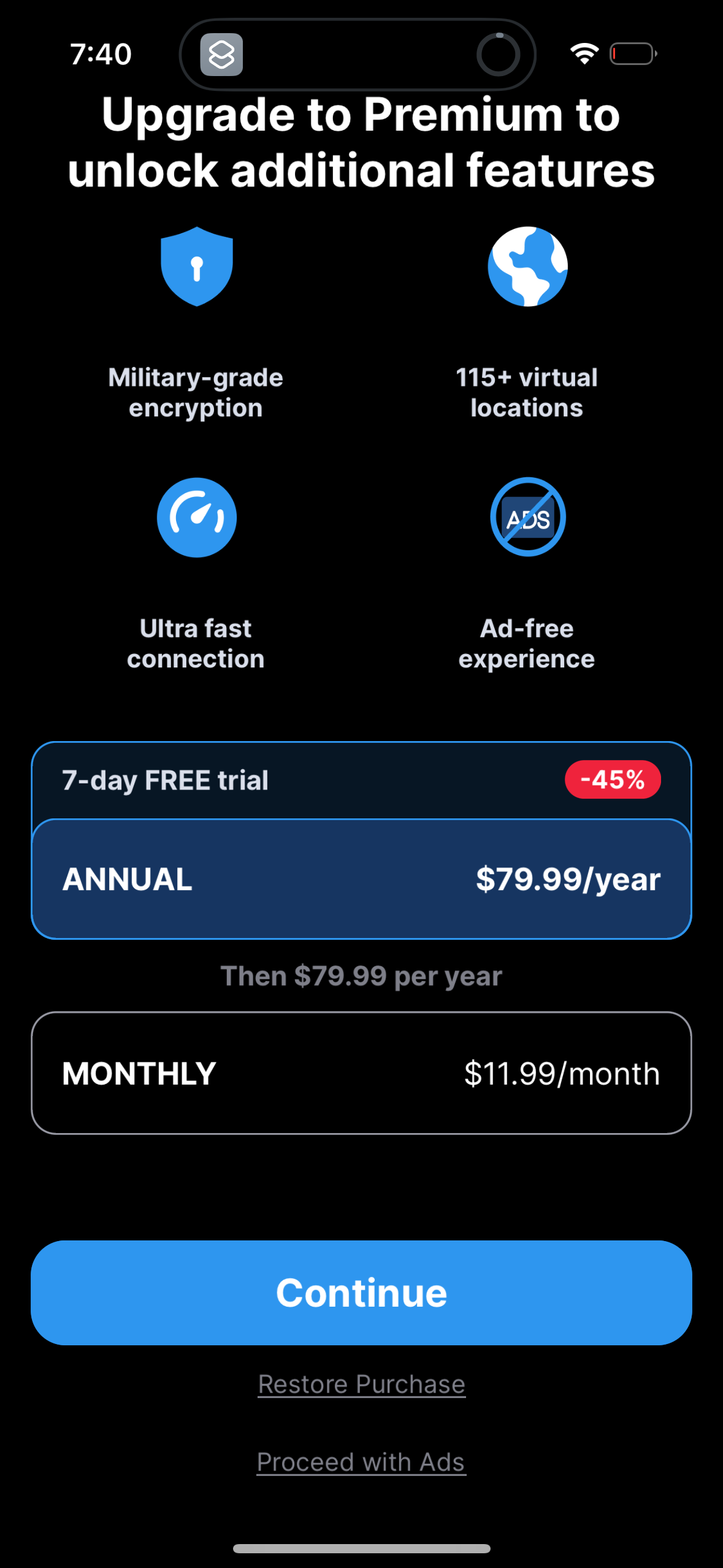
Task: Click the battery indicator icon
Action: [632, 54]
